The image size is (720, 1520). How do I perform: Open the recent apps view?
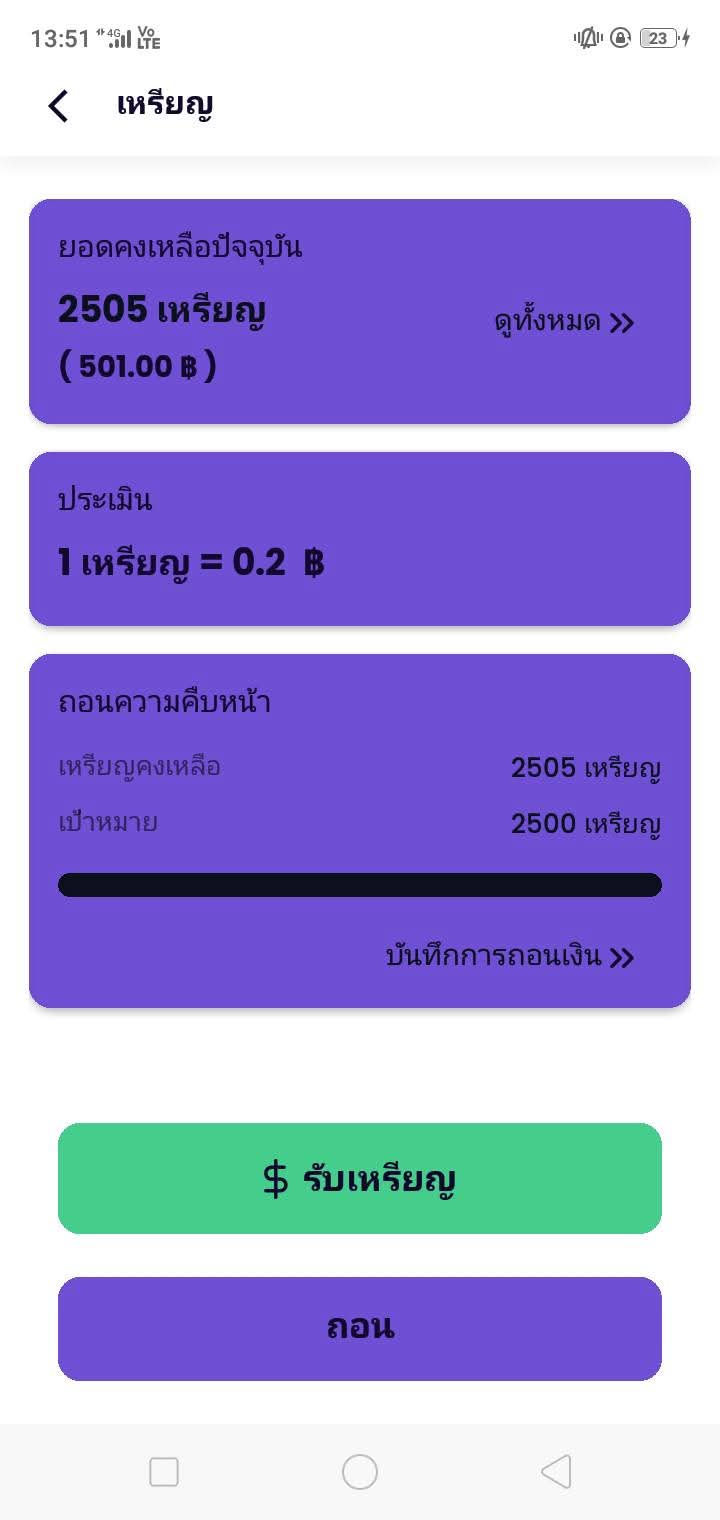(x=164, y=1472)
